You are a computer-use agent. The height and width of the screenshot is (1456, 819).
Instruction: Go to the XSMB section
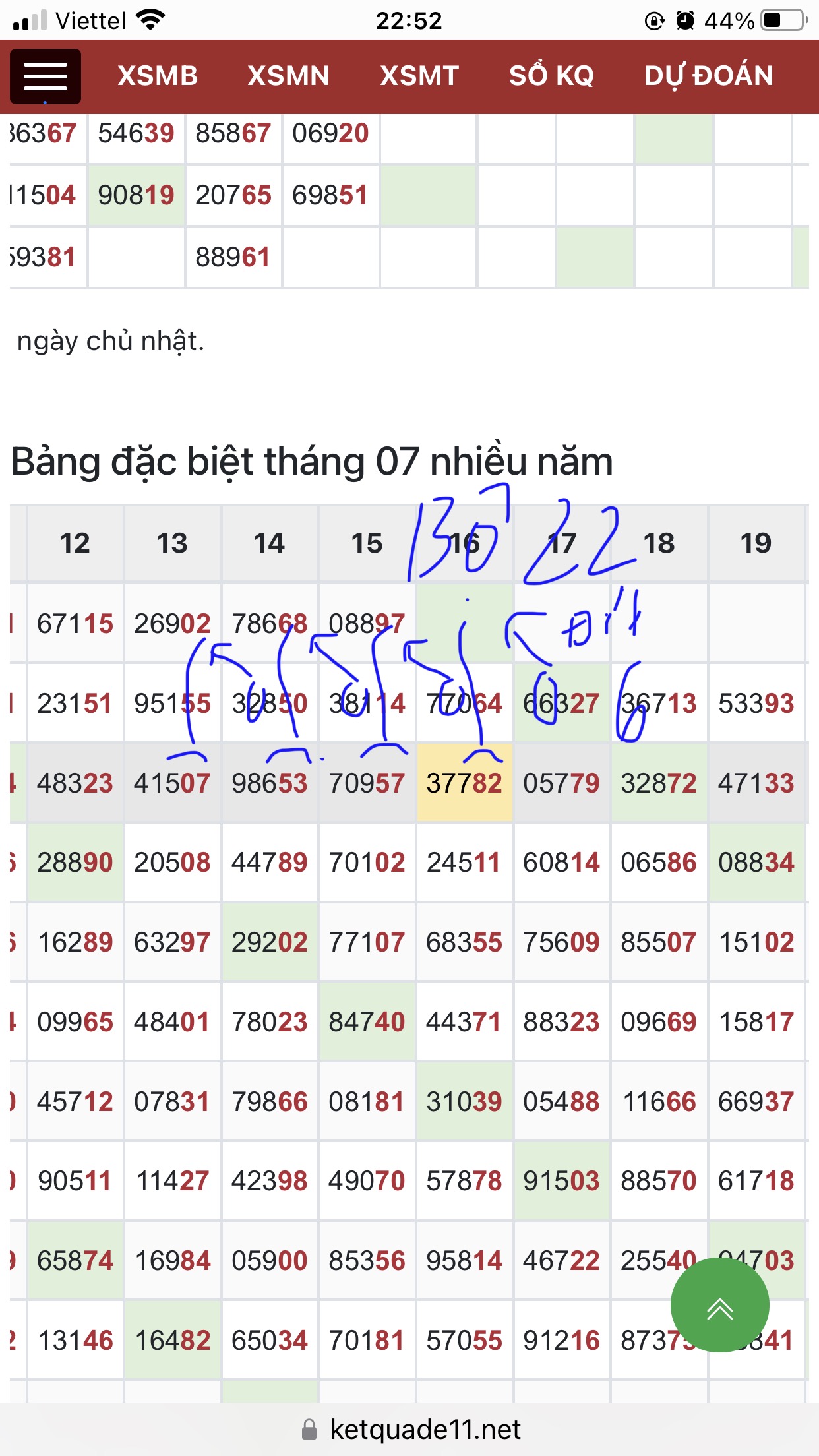(158, 76)
